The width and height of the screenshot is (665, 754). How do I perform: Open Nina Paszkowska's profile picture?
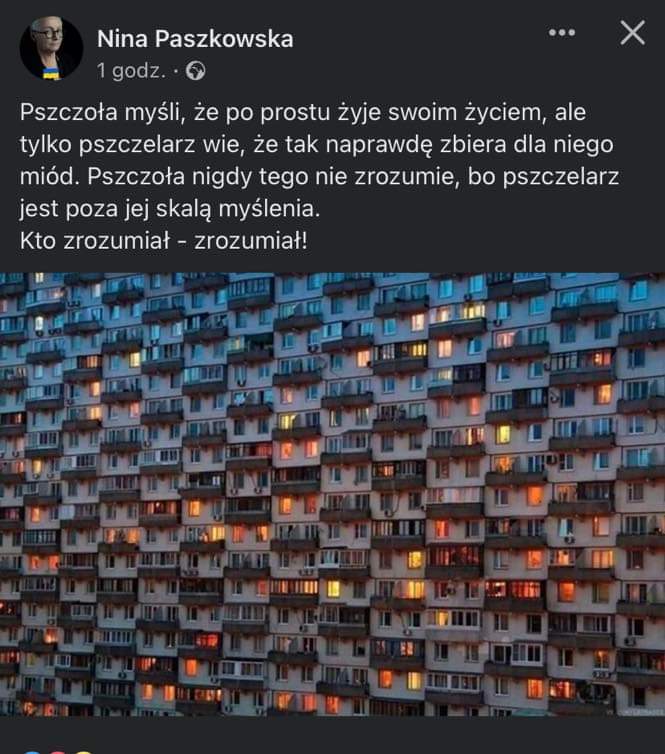click(51, 48)
